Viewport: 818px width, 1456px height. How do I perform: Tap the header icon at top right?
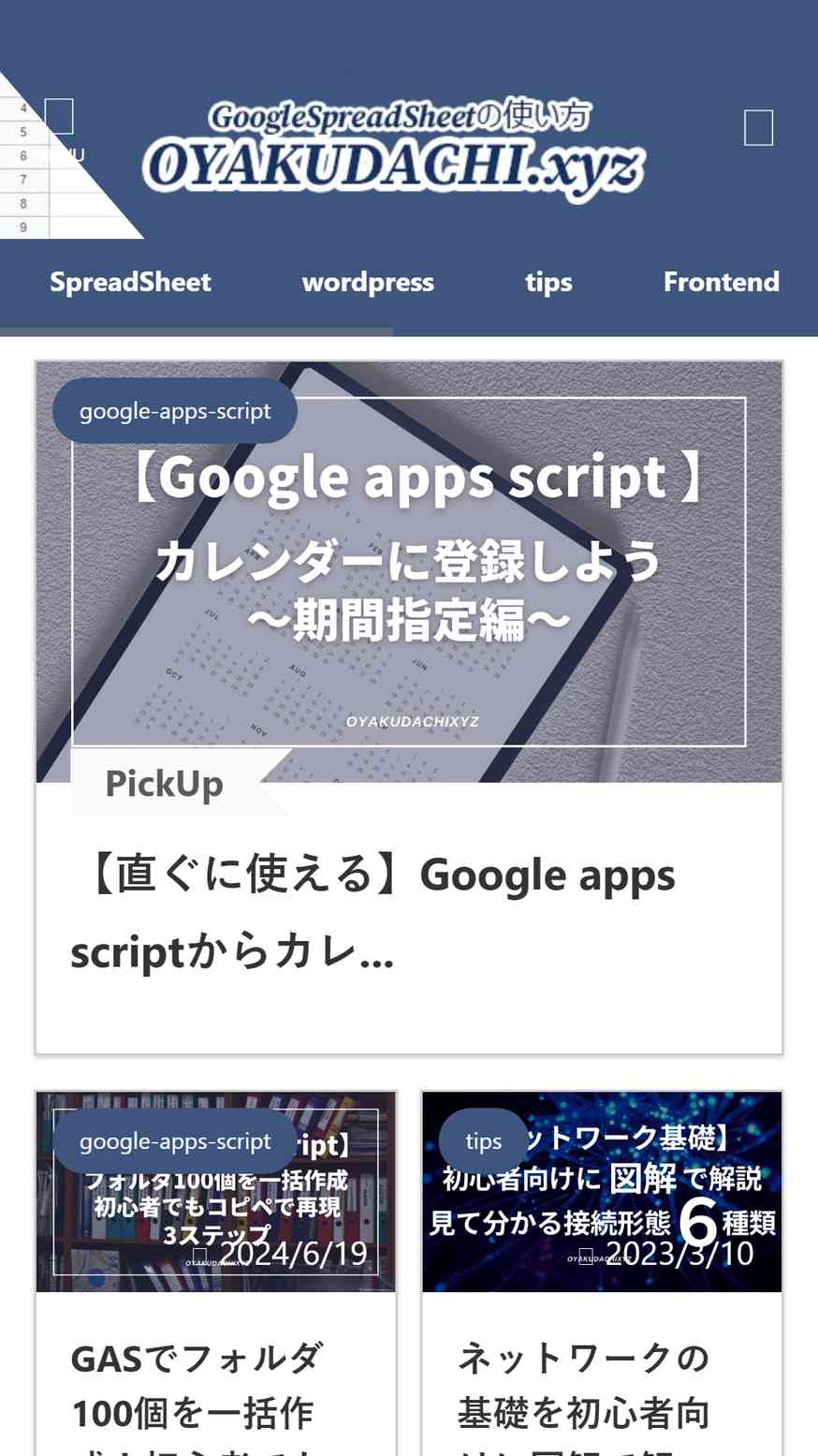pyautogui.click(x=758, y=127)
